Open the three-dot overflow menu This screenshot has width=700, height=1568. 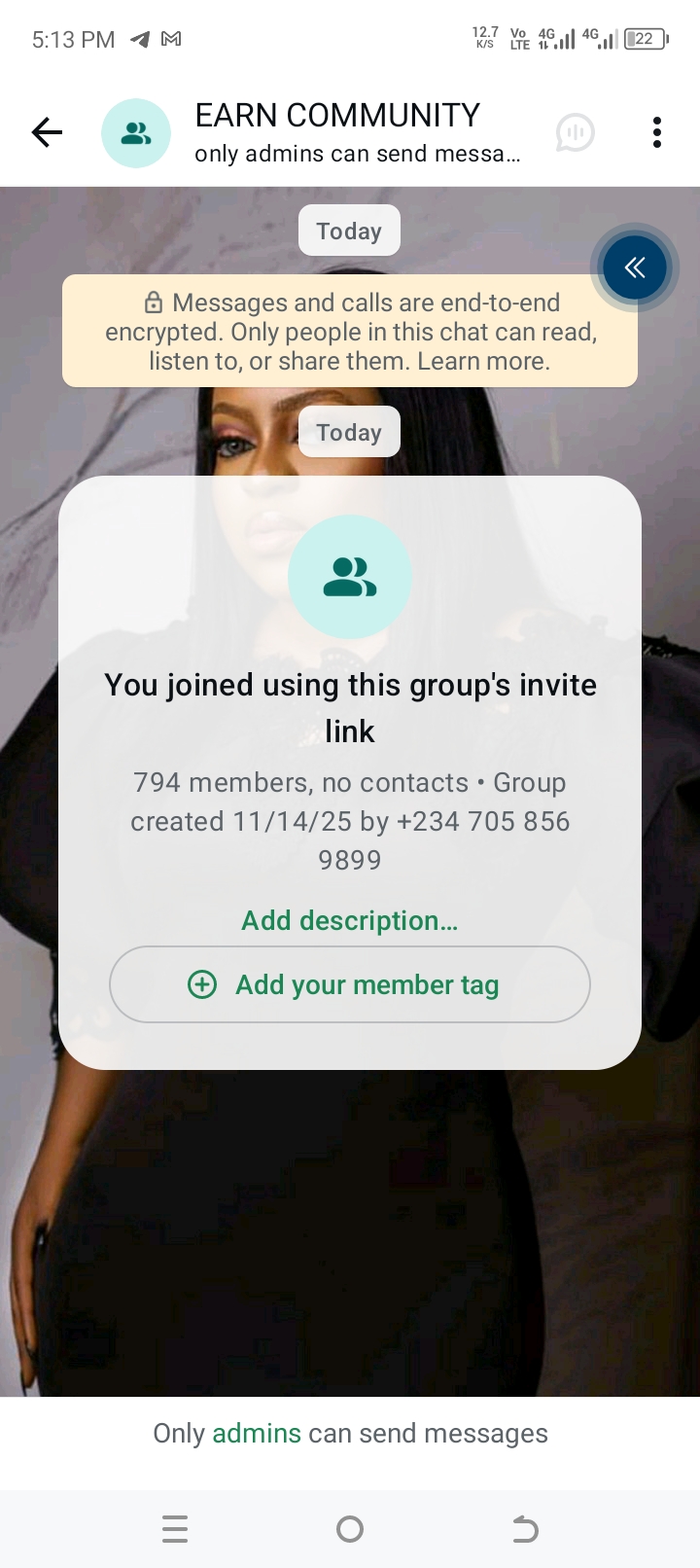657,132
